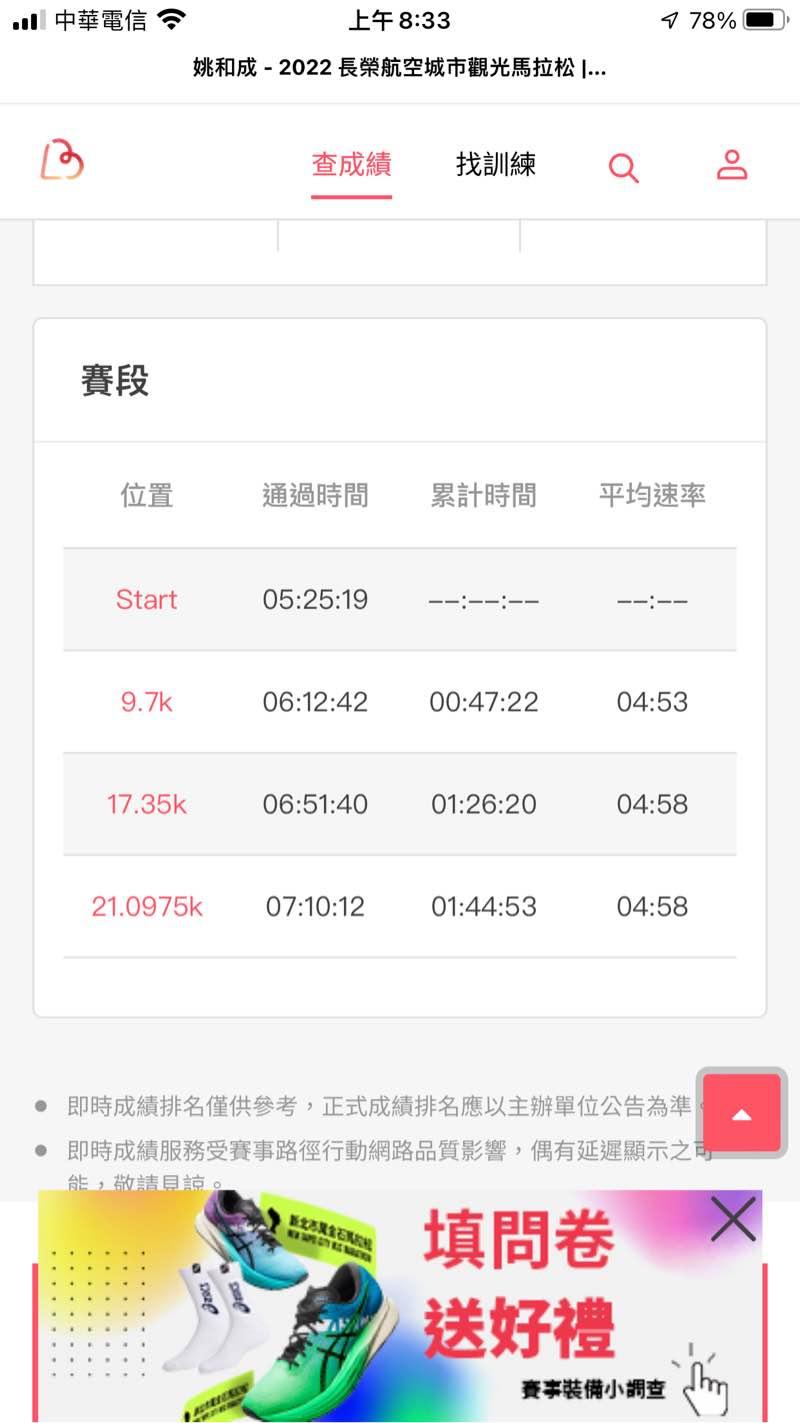Open the search magnifier icon
Screen dimensions: 800x1423
(623, 167)
